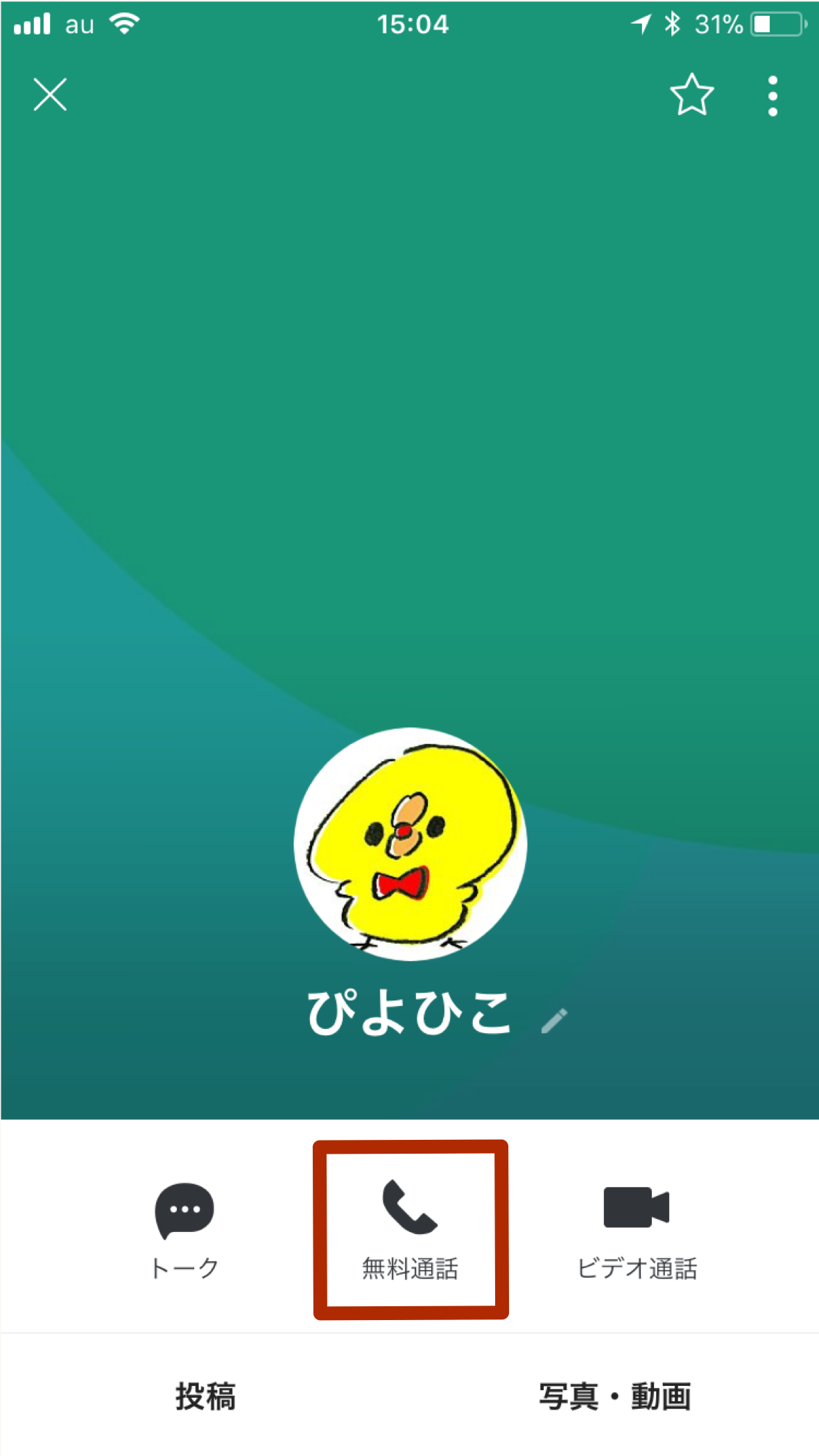This screenshot has width=819, height=1456.
Task: Open the three-dot overflow menu
Action: coord(773,96)
